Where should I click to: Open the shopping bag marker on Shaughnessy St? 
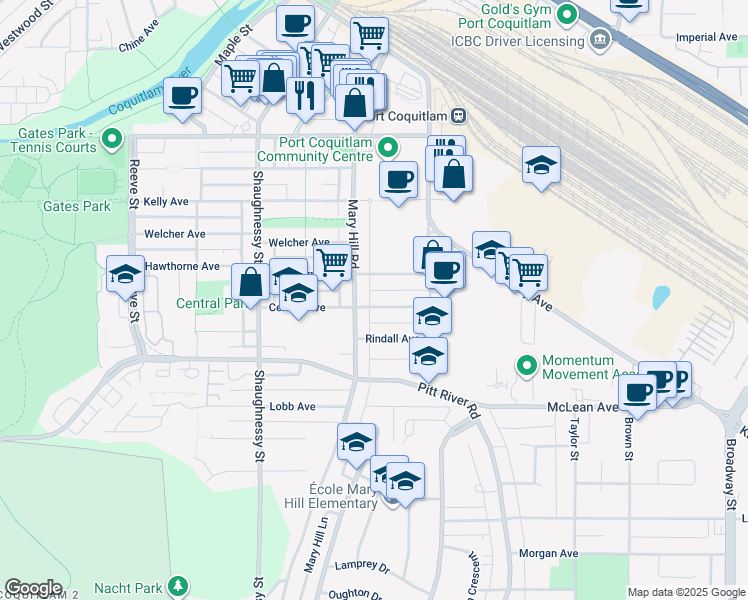tap(250, 282)
